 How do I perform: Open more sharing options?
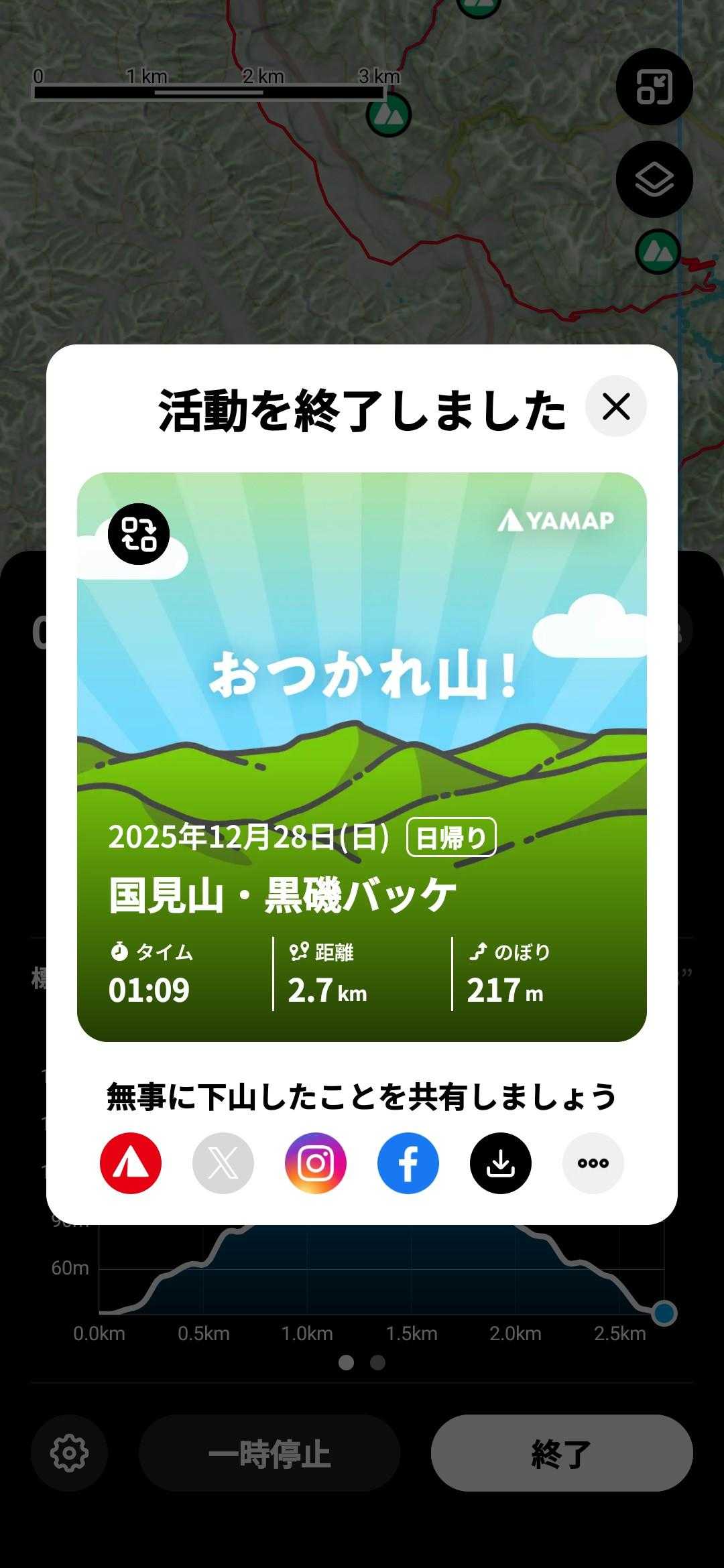(593, 1163)
